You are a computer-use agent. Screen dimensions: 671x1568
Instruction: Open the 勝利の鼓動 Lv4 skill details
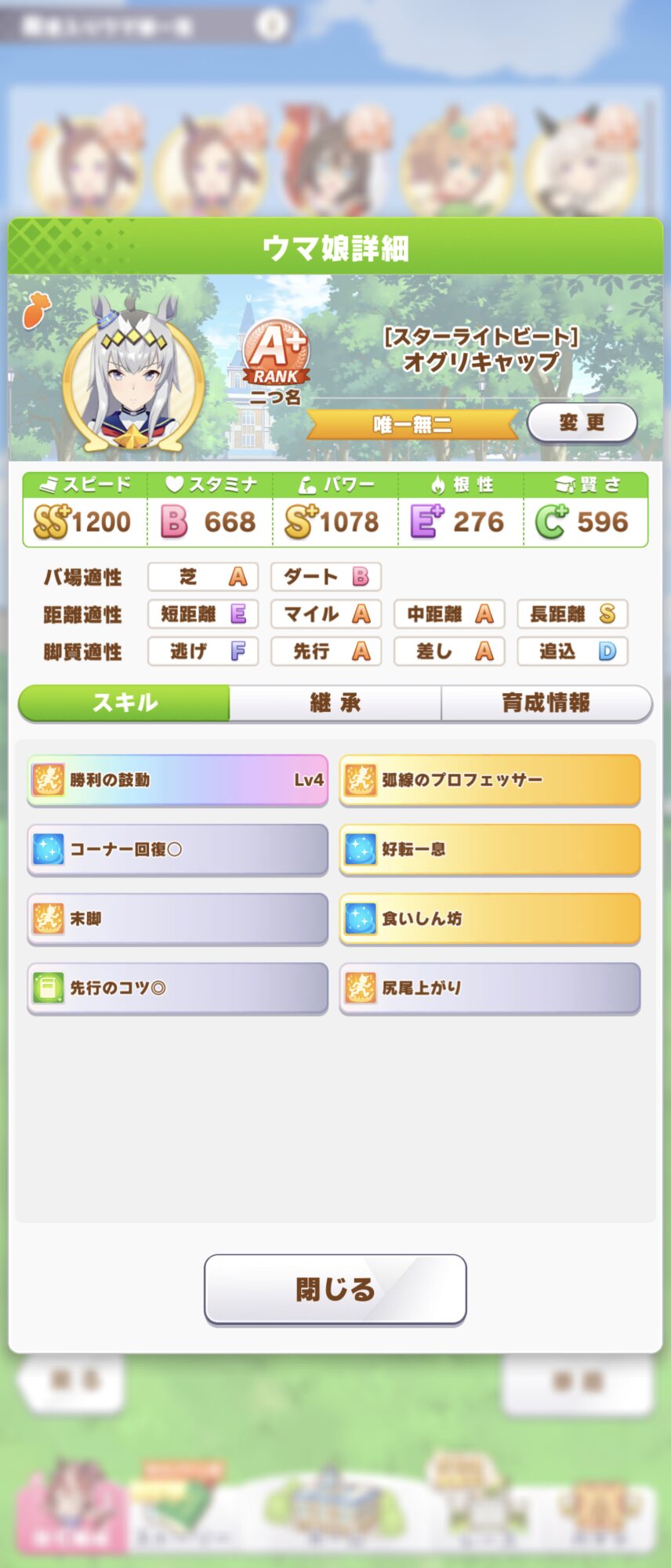tap(178, 780)
